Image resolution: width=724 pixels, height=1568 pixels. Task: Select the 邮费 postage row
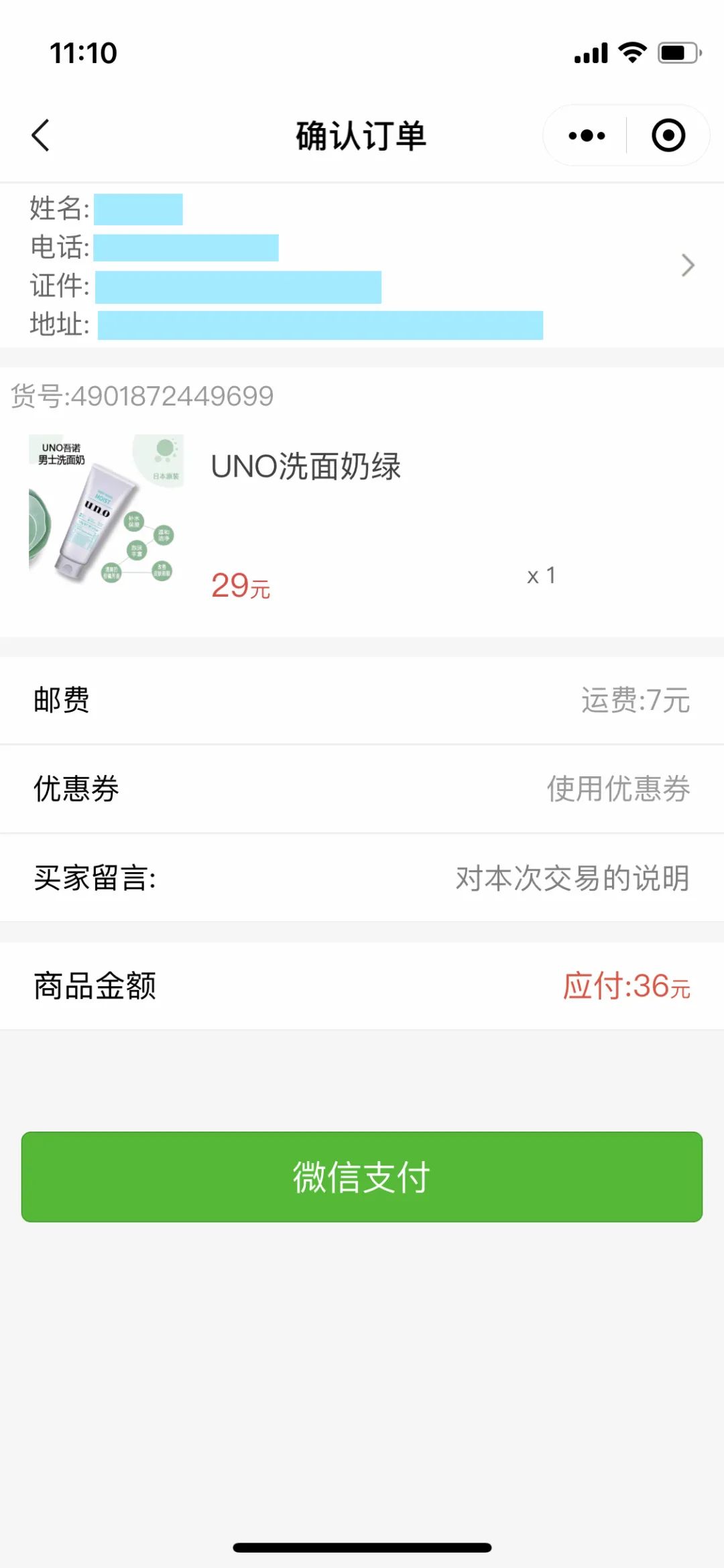click(62, 700)
